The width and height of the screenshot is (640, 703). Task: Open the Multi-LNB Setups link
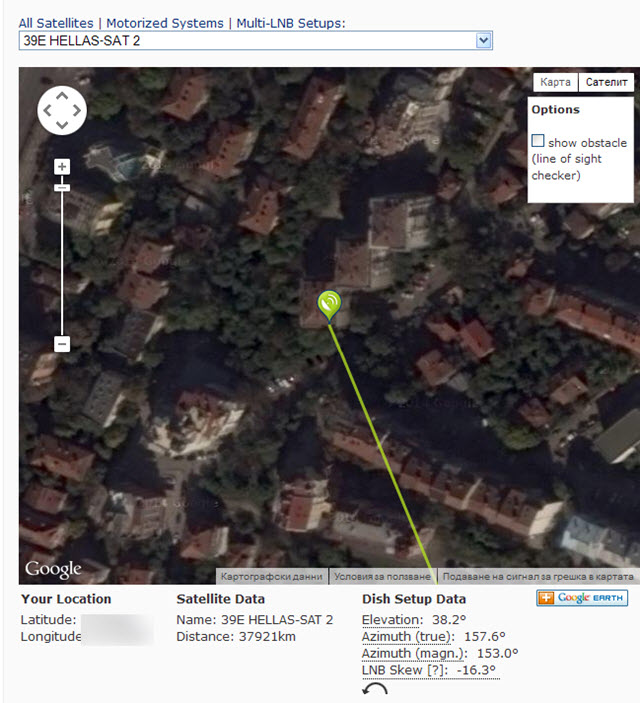click(288, 23)
